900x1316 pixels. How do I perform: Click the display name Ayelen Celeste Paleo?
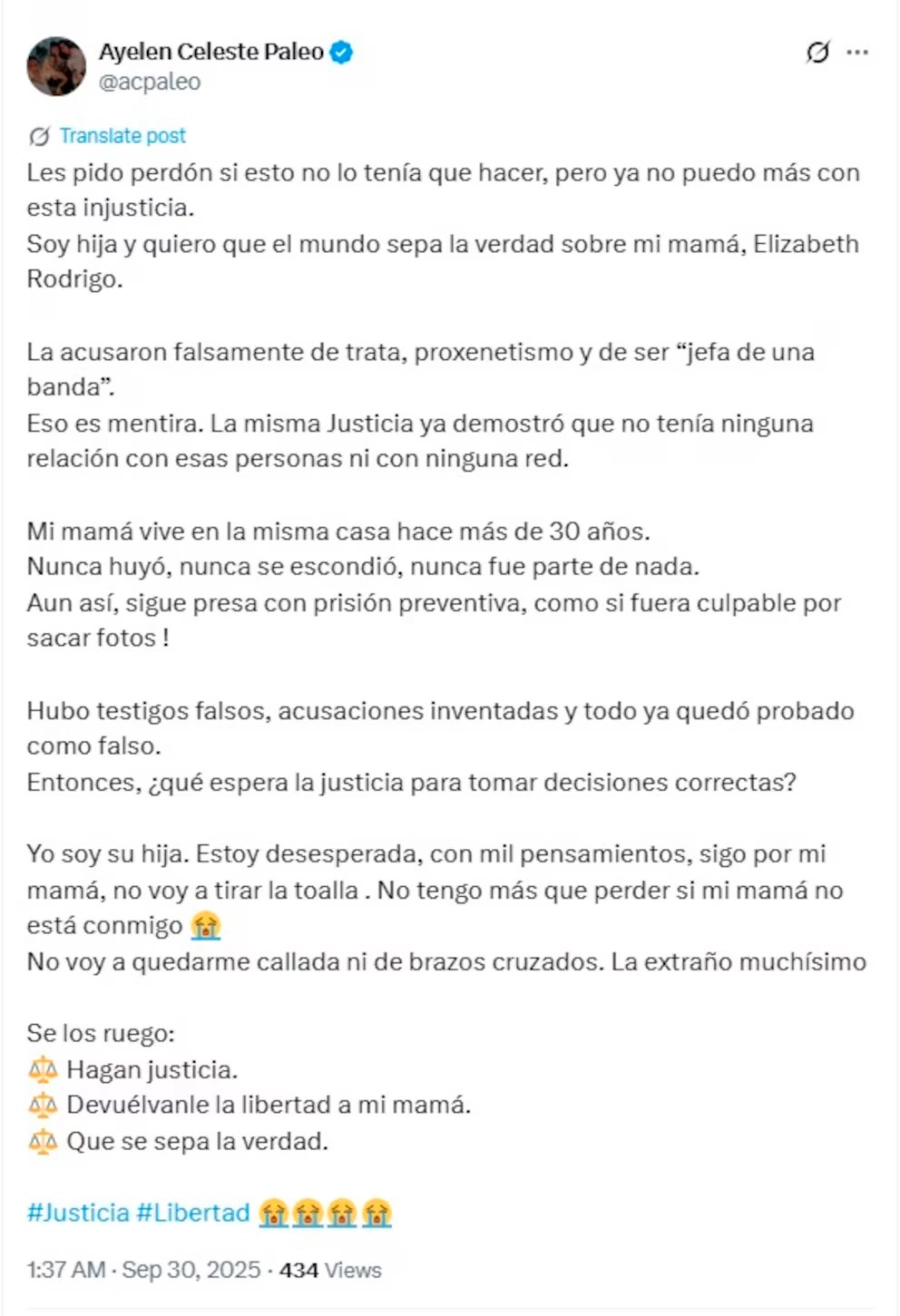(212, 53)
